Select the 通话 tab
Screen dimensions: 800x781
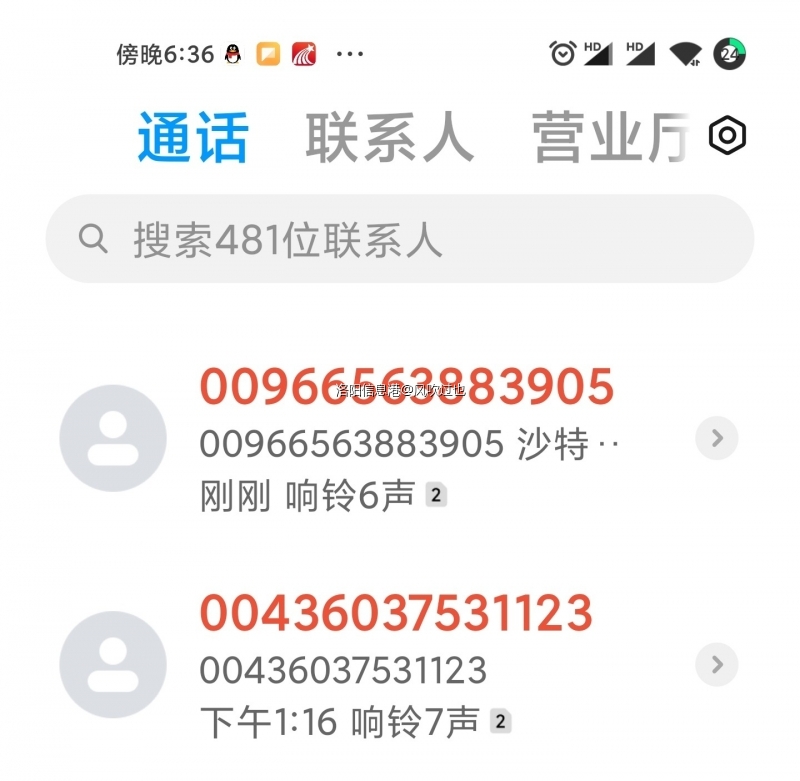pos(192,137)
